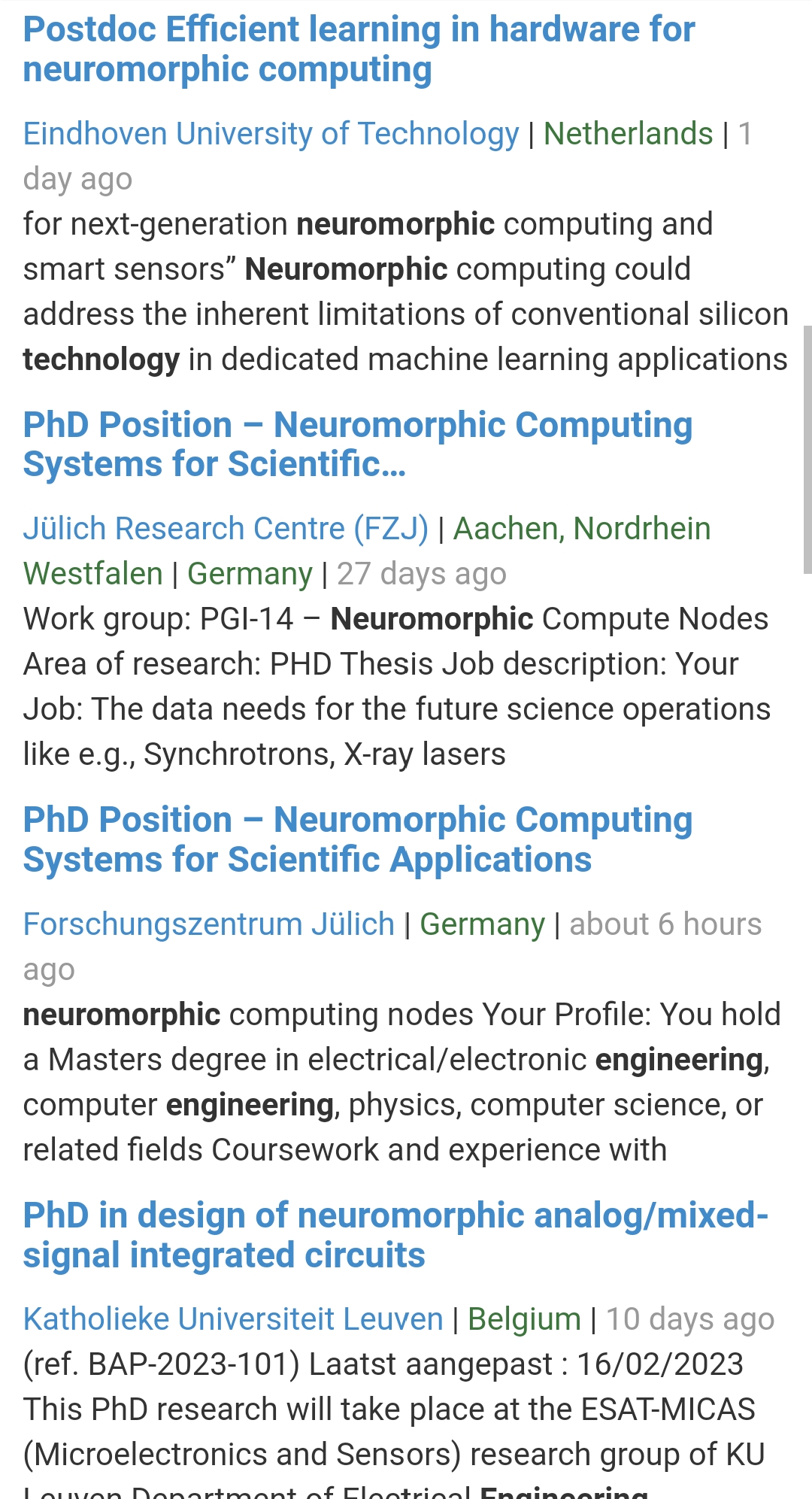Image resolution: width=812 pixels, height=1499 pixels.
Task: Select the Netherlands location link
Action: pos(628,134)
